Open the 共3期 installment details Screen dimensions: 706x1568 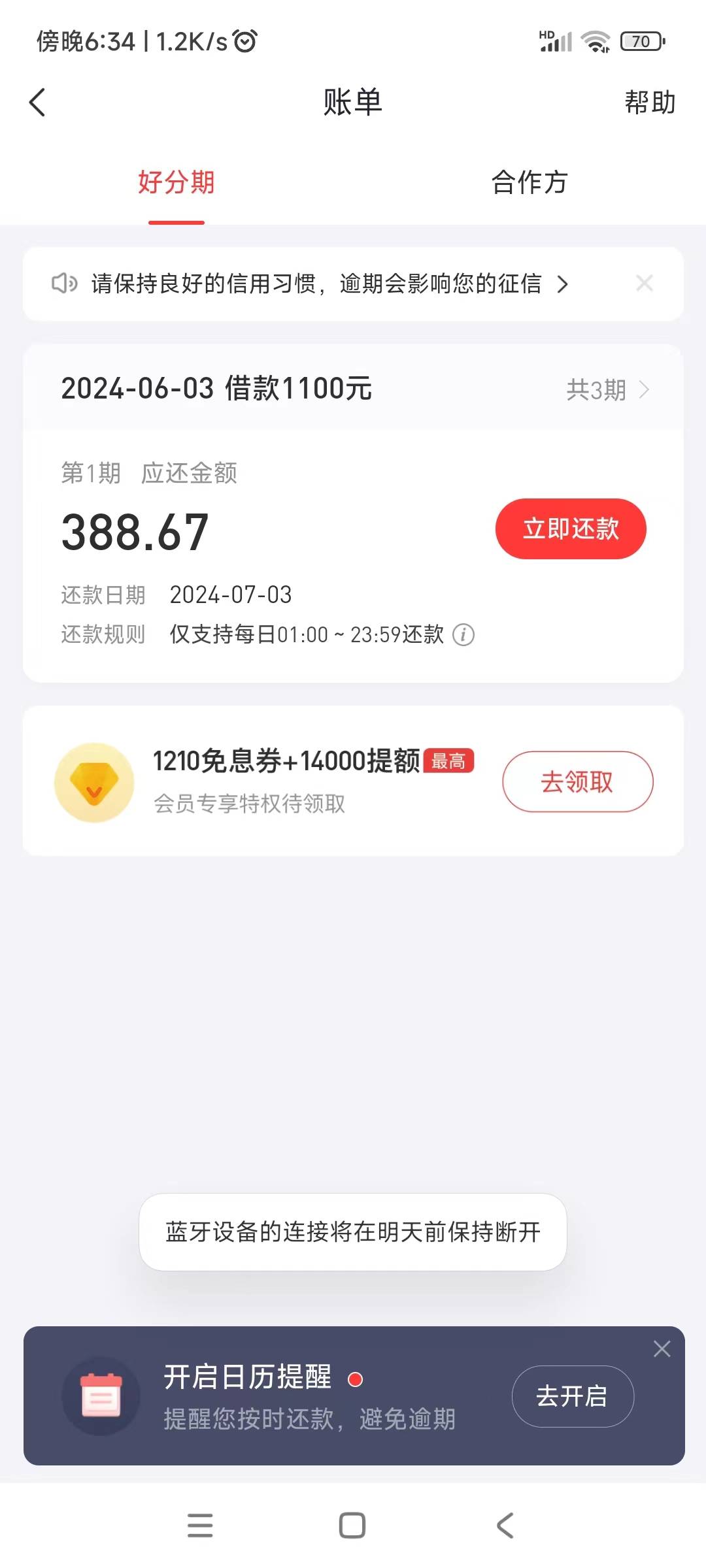[607, 390]
